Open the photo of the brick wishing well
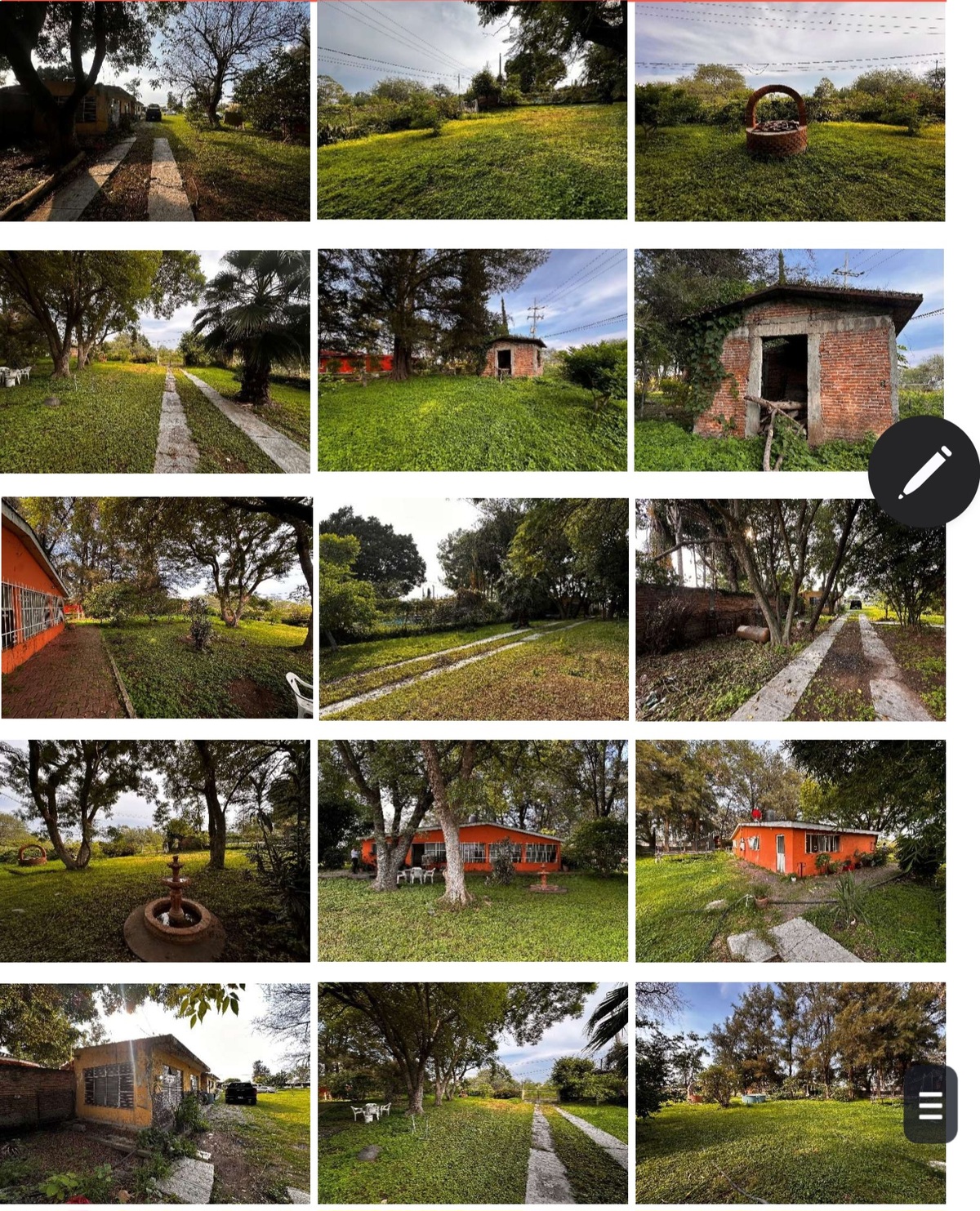This screenshot has width=980, height=1211. click(790, 111)
